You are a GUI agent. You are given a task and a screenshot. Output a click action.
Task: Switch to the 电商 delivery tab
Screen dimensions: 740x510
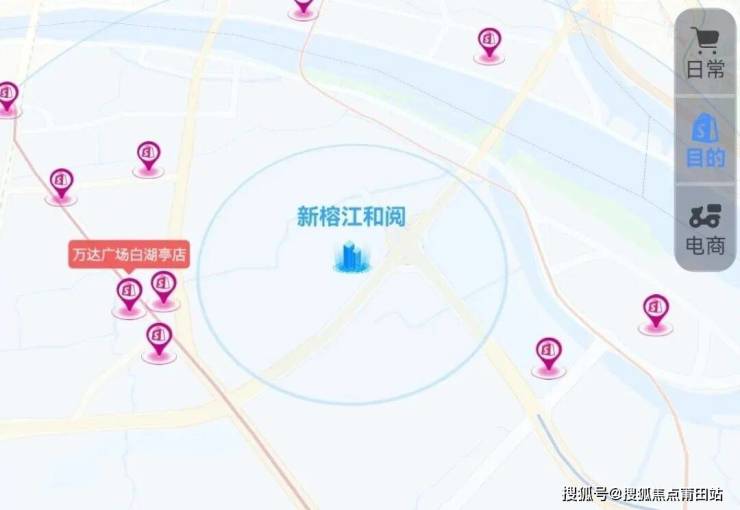[706, 228]
